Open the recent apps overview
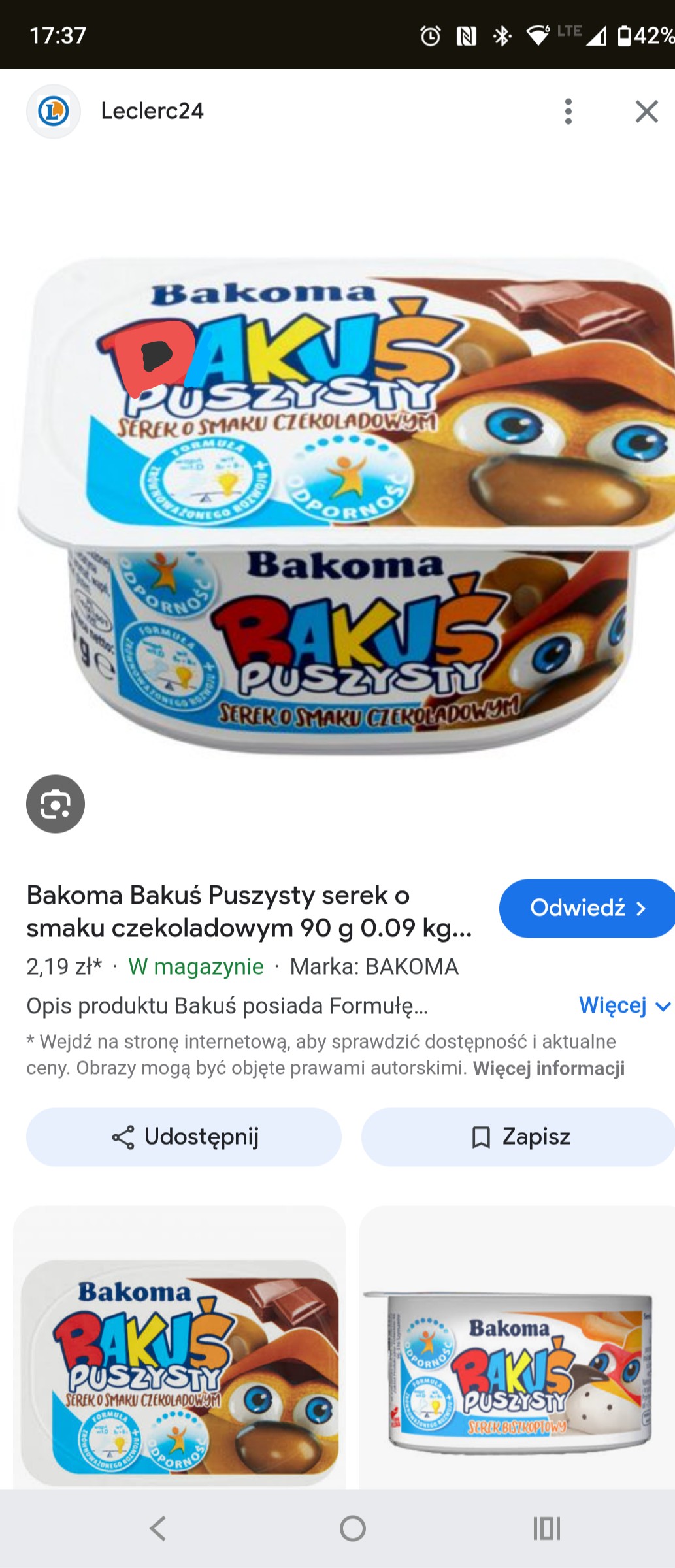 [547, 1529]
